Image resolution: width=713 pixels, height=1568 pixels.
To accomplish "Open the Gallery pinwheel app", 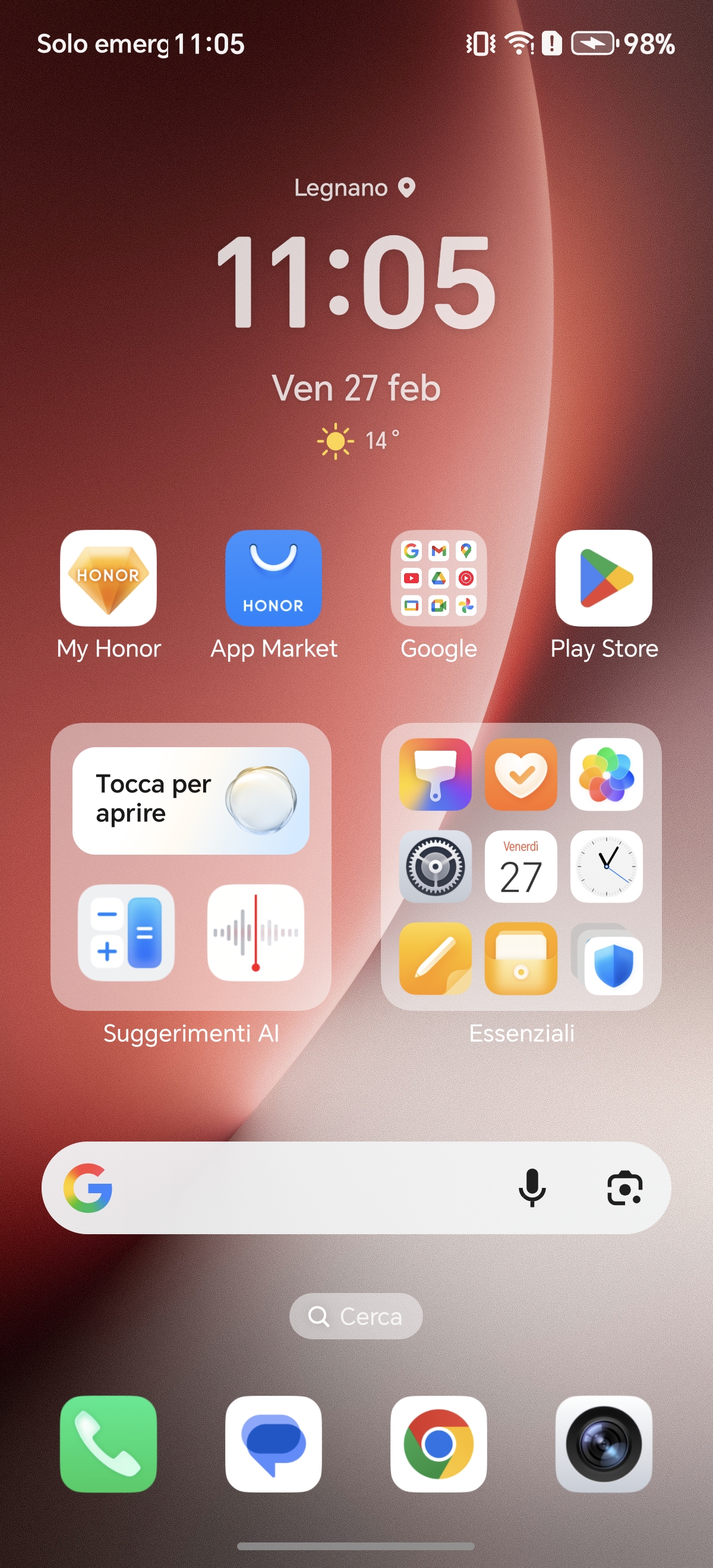I will point(607,774).
